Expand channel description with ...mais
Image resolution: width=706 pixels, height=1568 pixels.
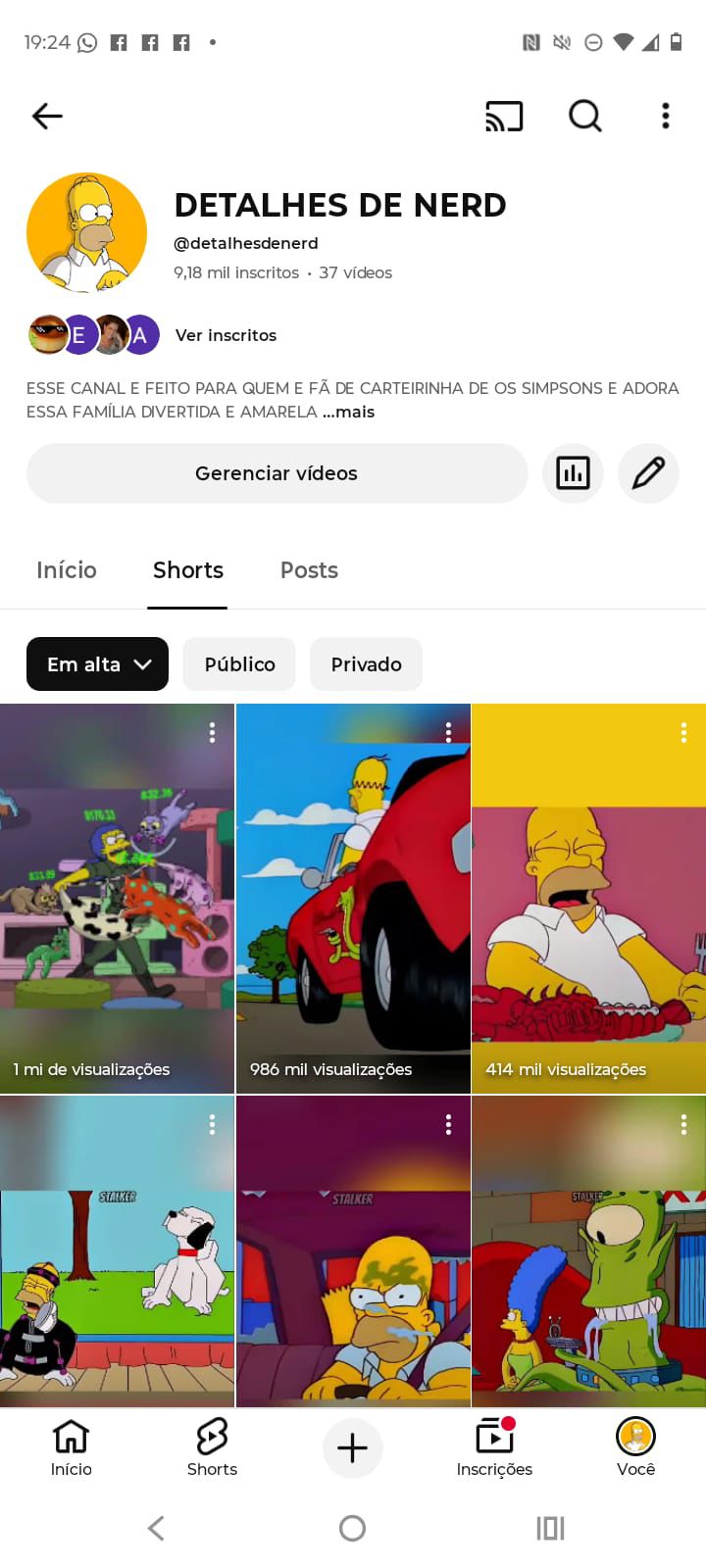(348, 412)
